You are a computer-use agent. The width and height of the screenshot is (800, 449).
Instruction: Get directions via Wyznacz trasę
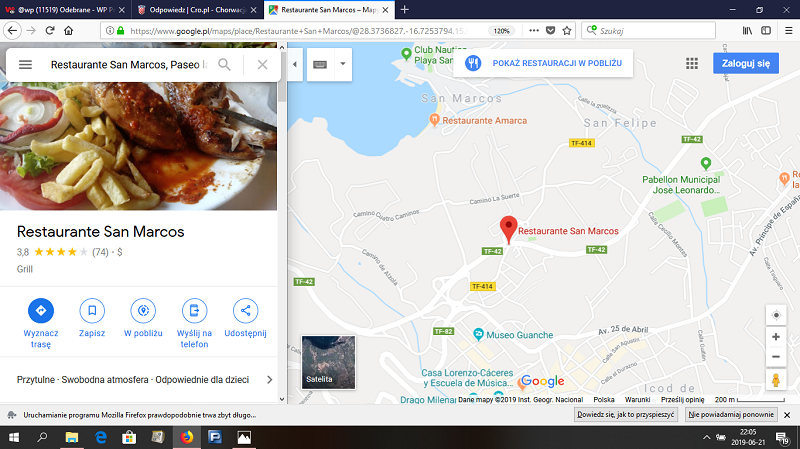click(x=40, y=309)
